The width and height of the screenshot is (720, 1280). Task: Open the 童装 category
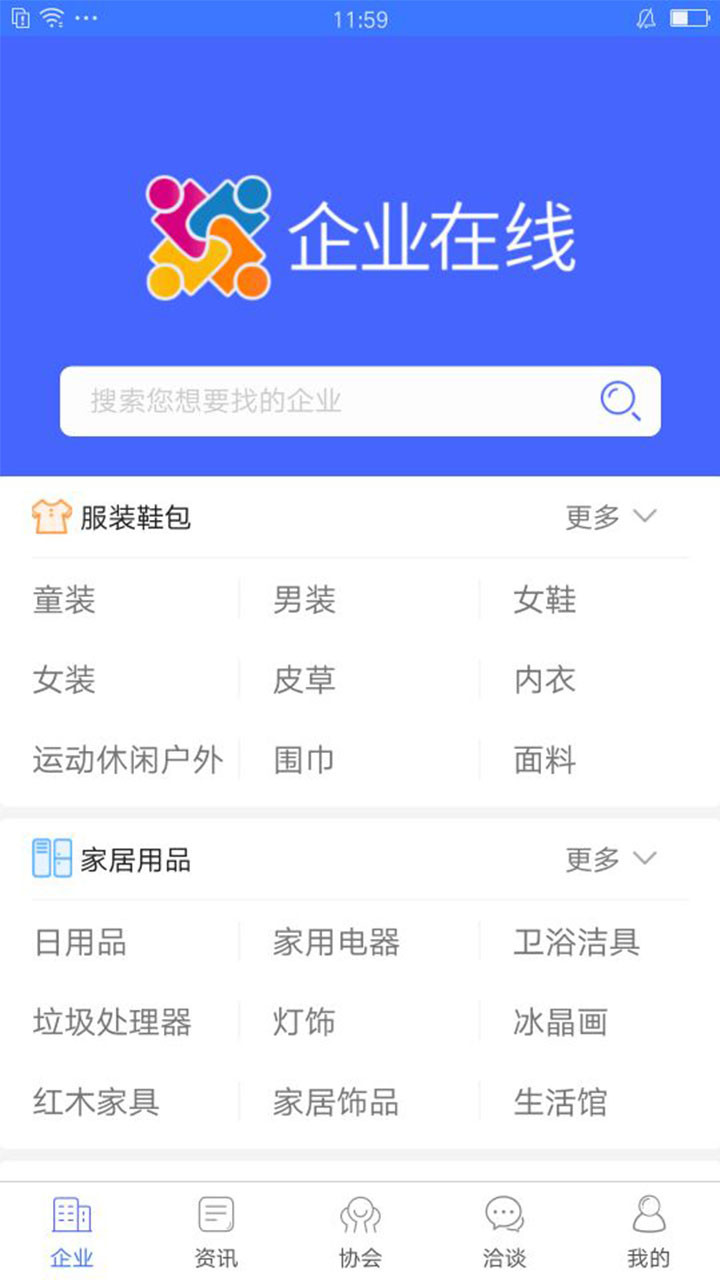pos(64,600)
